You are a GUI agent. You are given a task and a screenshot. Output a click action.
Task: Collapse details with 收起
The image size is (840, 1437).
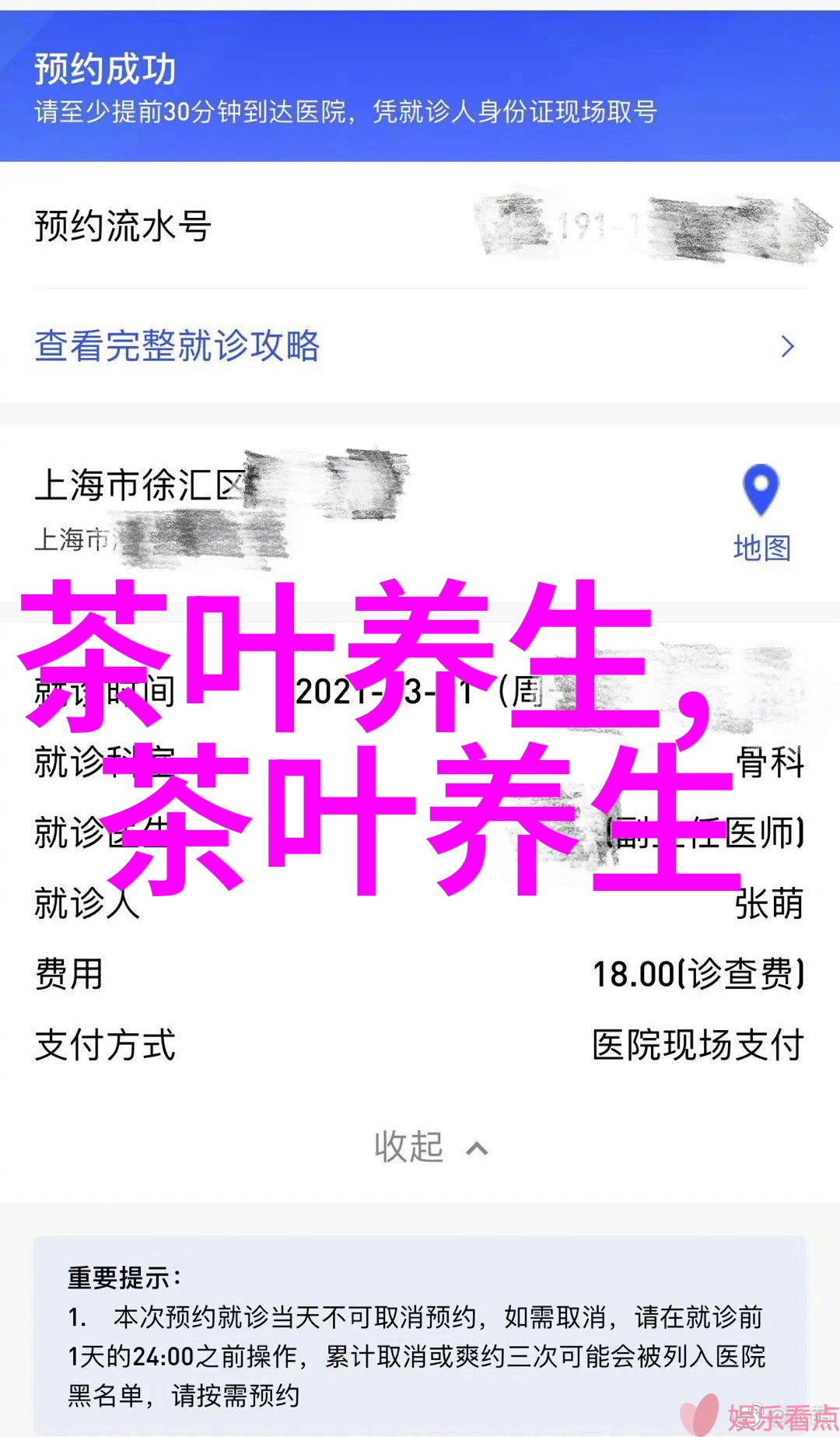(x=429, y=1147)
